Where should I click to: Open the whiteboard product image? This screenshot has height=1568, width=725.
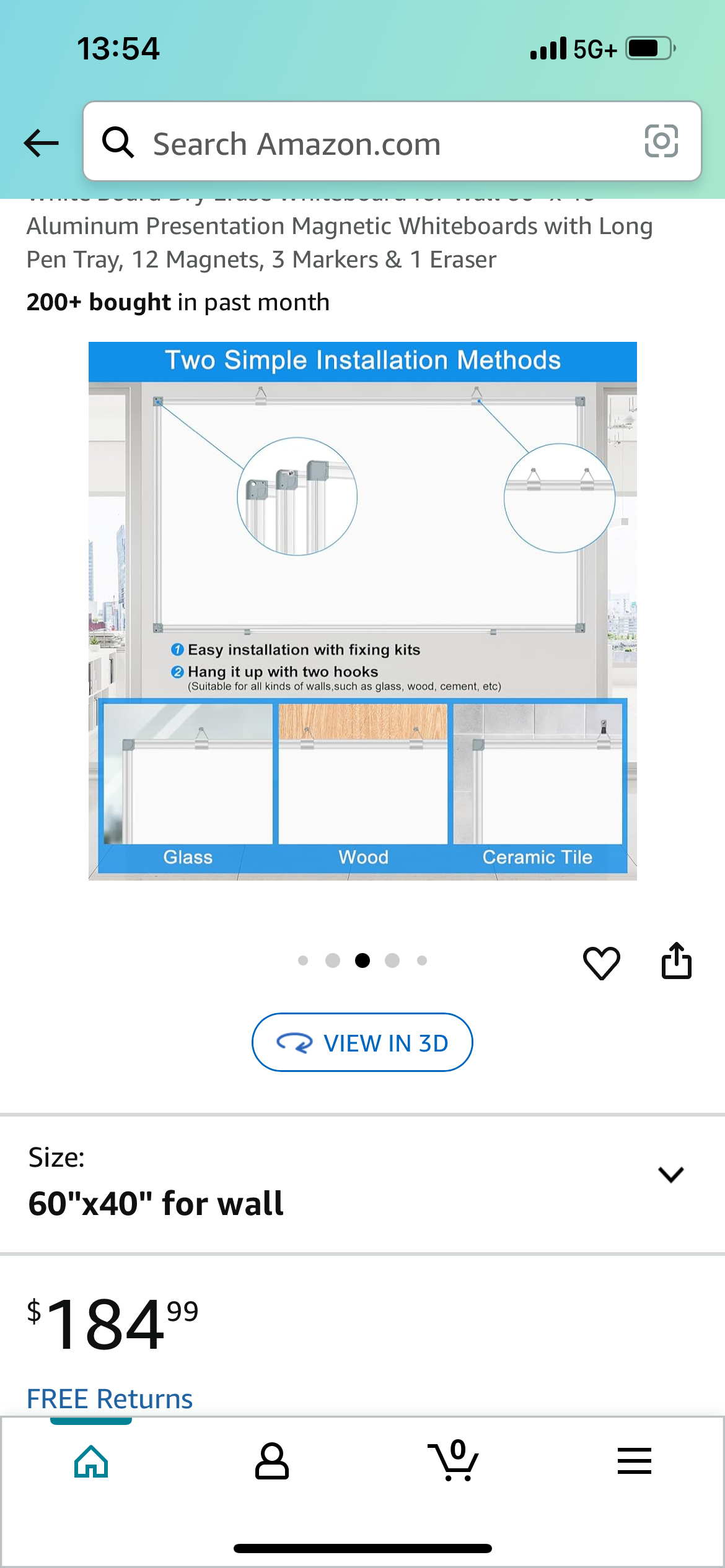click(x=362, y=611)
